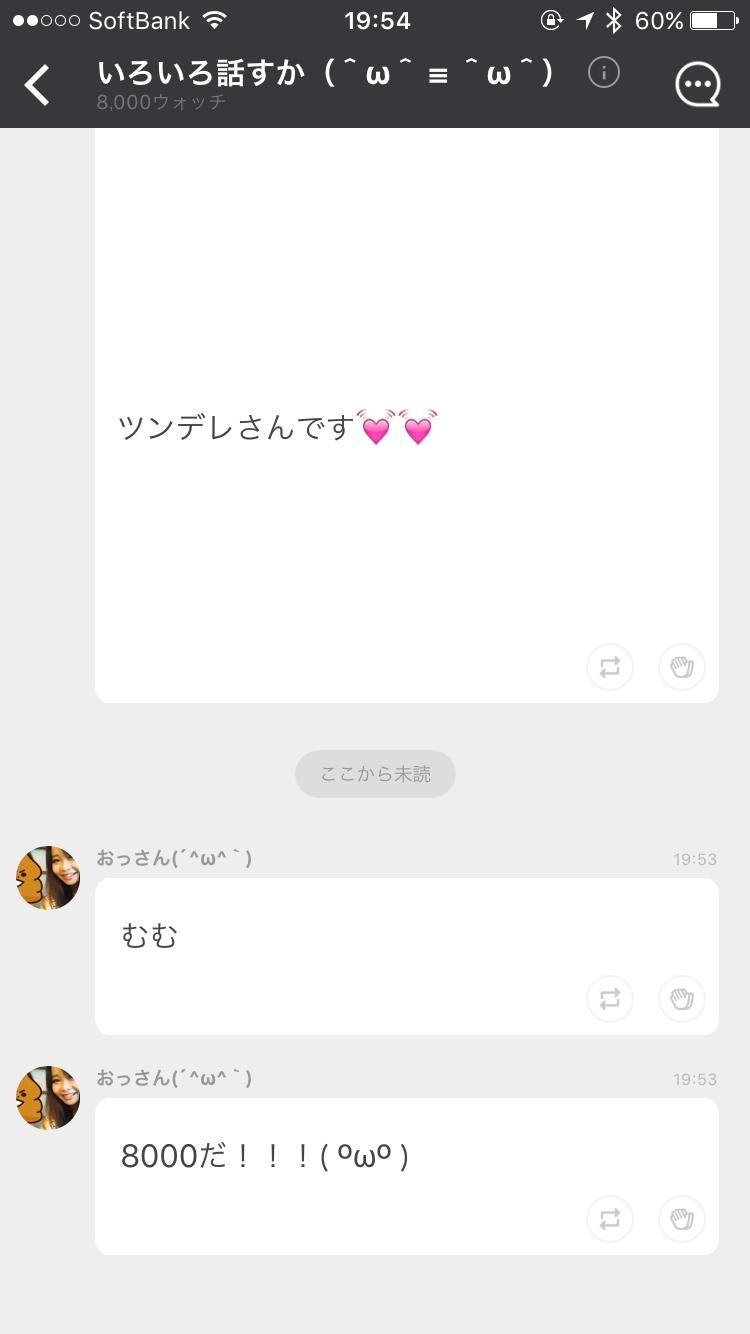Tap the repost icon on the ツンデレさんです message
Viewport: 750px width, 1334px height.
[x=610, y=666]
